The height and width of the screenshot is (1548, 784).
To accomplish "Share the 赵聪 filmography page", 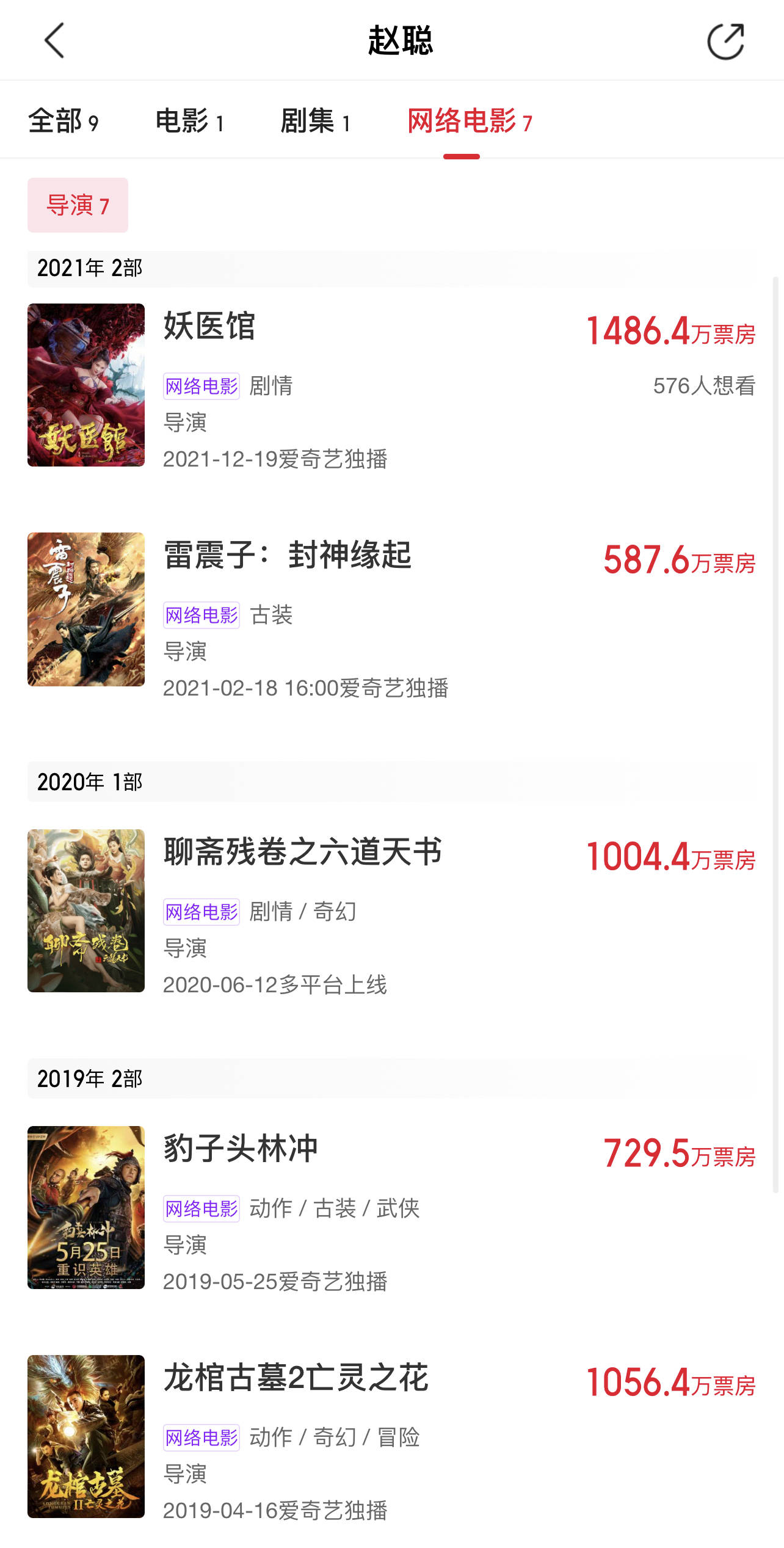I will [x=725, y=42].
